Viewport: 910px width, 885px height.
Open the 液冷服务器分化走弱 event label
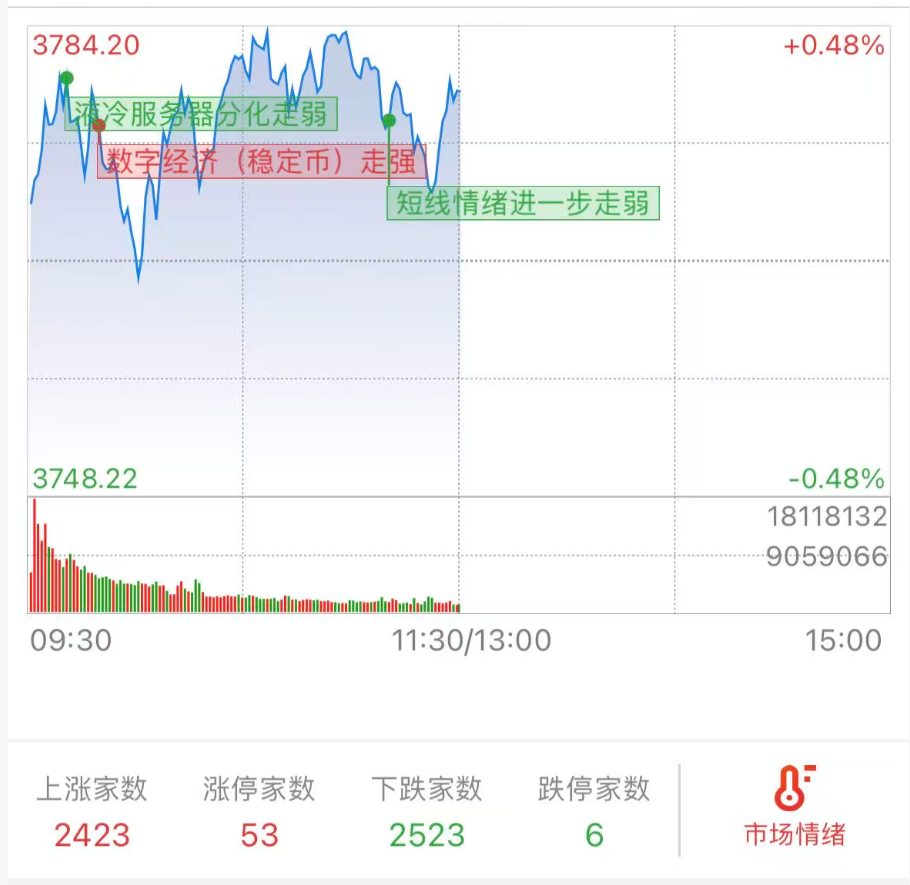[201, 113]
